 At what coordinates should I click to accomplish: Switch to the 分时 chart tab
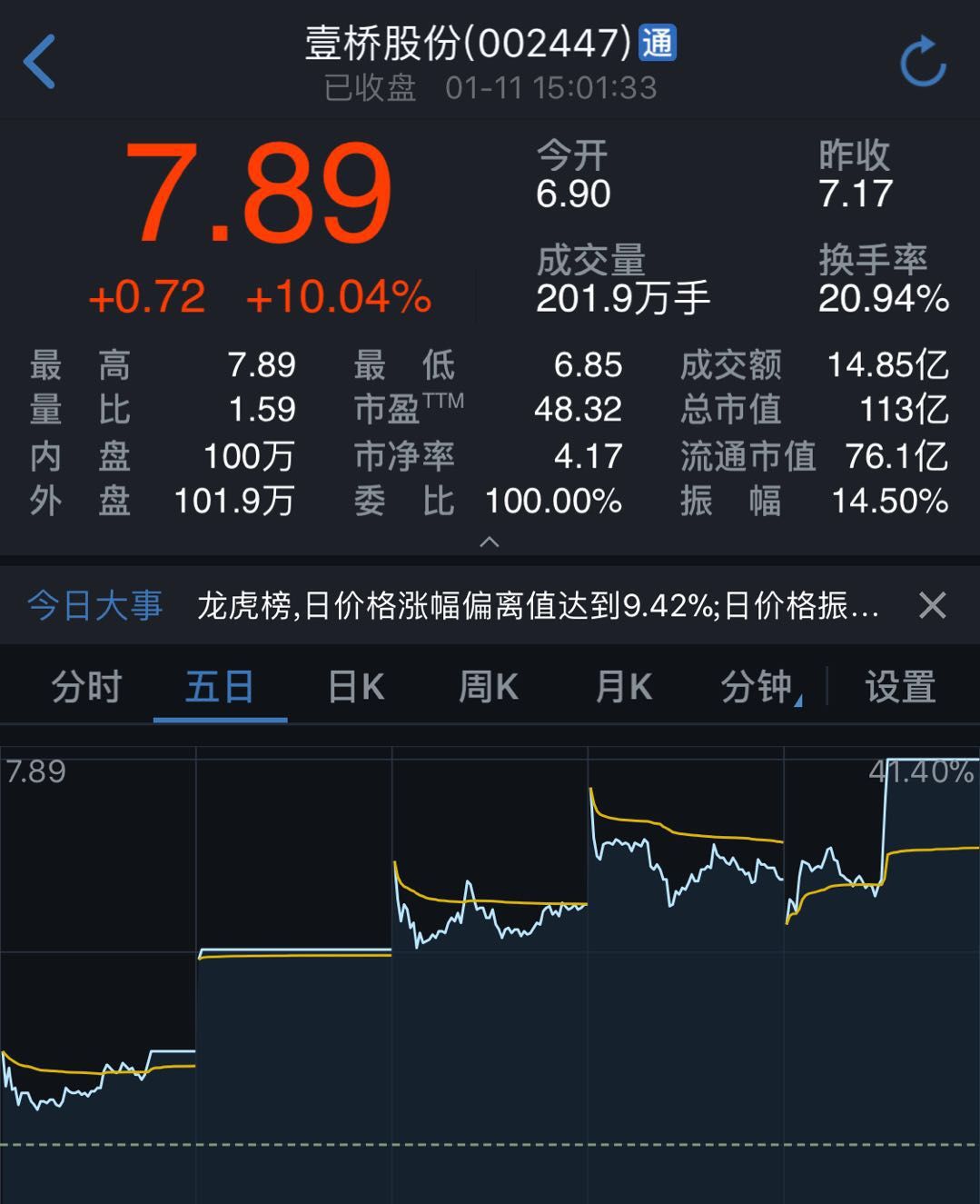(x=87, y=687)
